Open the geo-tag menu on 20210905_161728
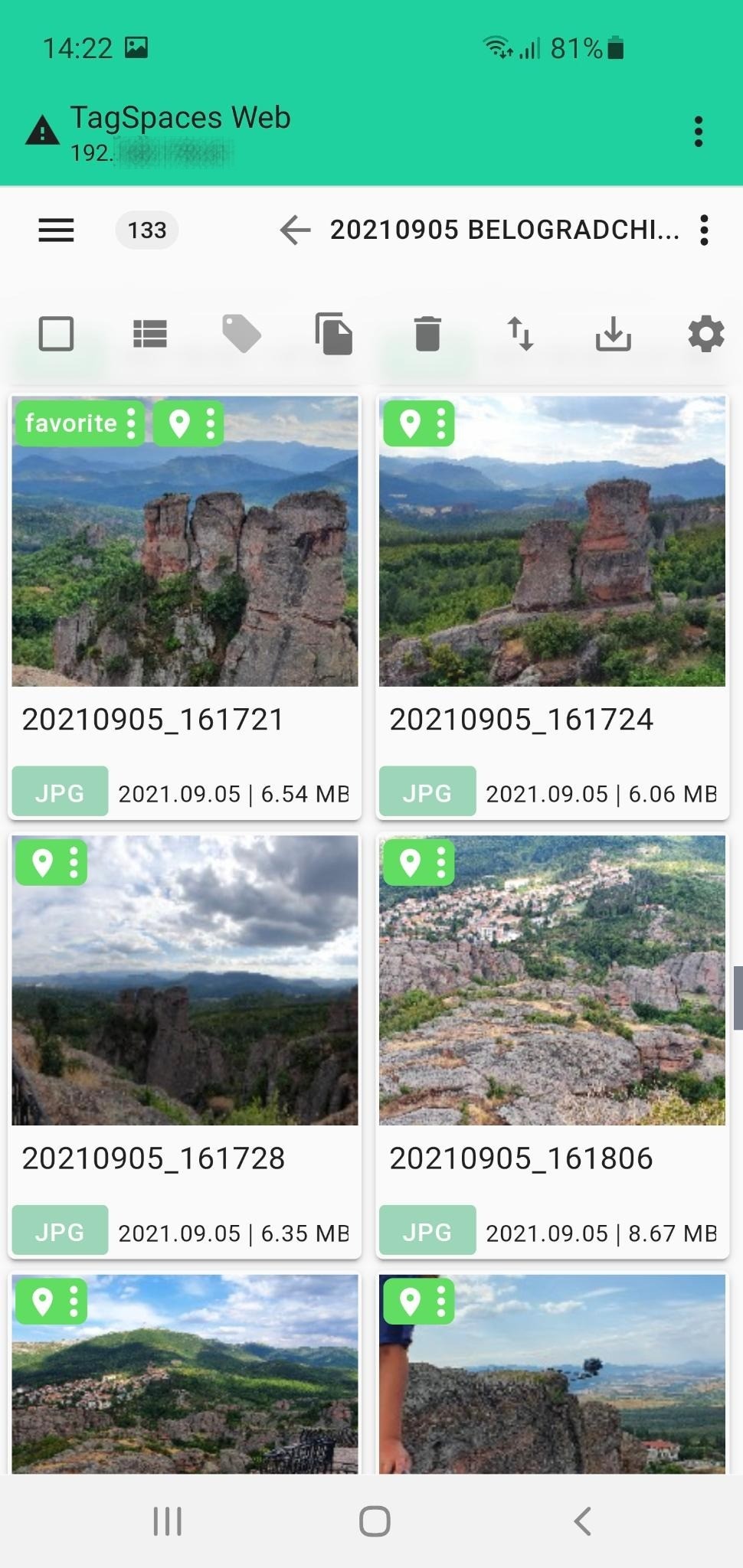743x1568 pixels. [x=71, y=862]
